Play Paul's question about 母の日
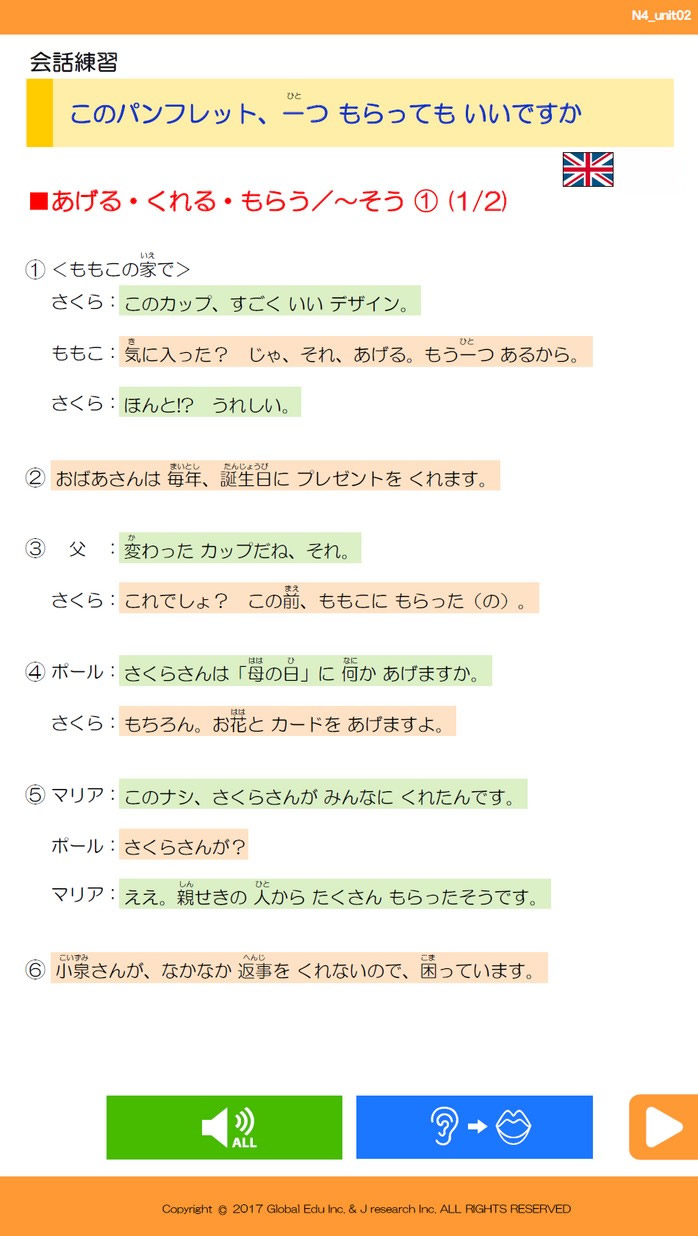The width and height of the screenshot is (698, 1236). point(305,673)
